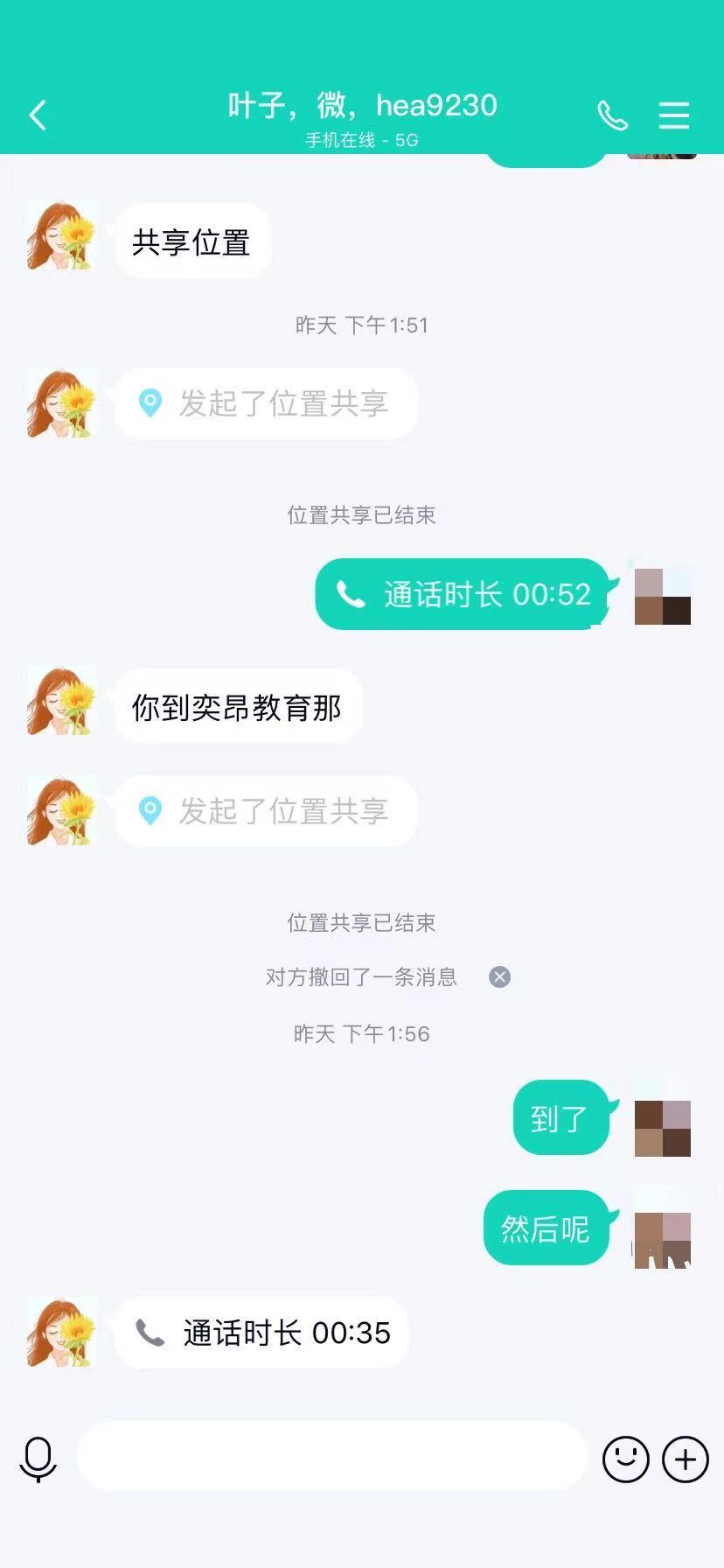The height and width of the screenshot is (1568, 724).
Task: Tap the microphone icon for voice input
Action: [37, 1457]
